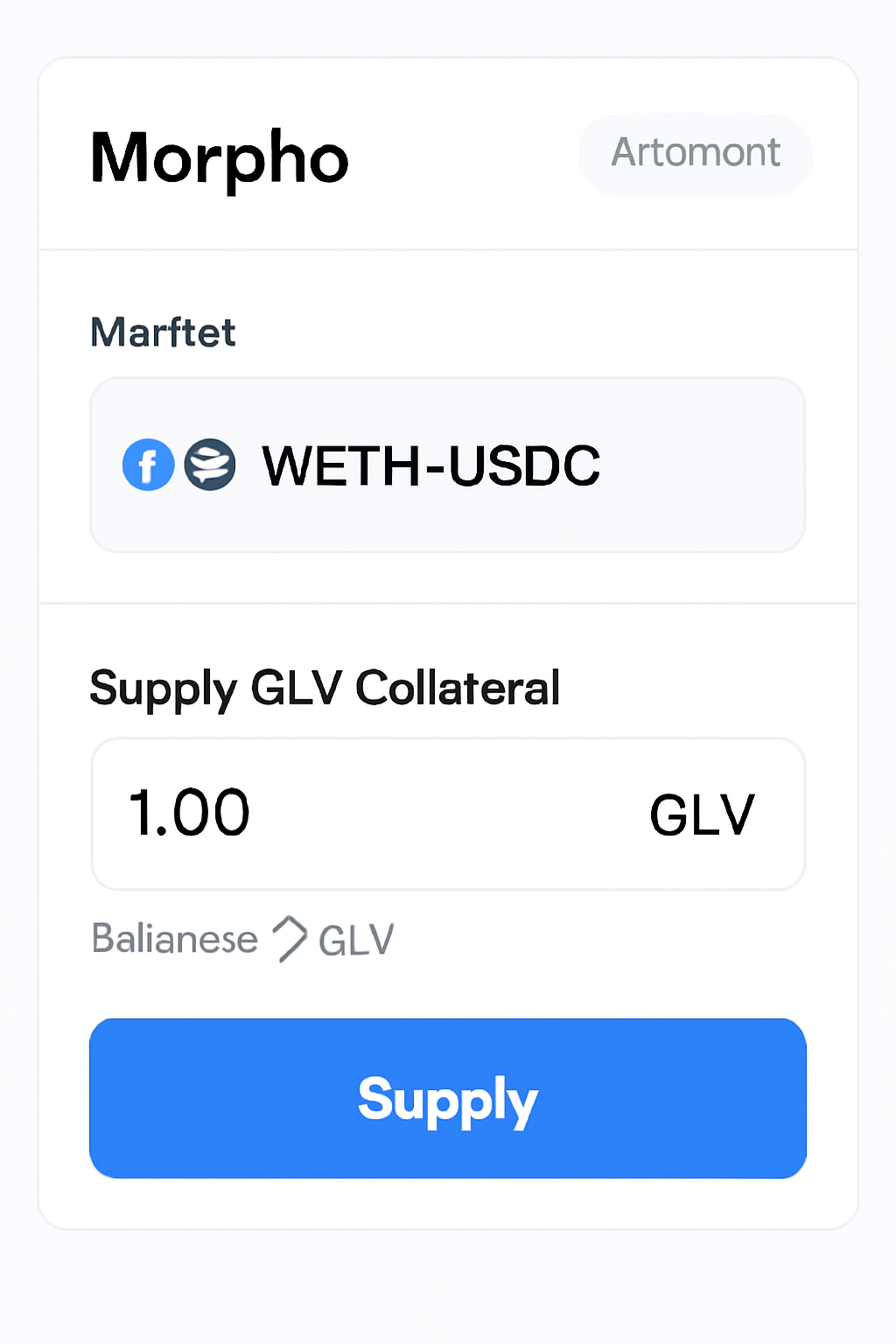Click the chevron icon between Balianese and GLV
The image size is (896, 1344).
point(288,938)
